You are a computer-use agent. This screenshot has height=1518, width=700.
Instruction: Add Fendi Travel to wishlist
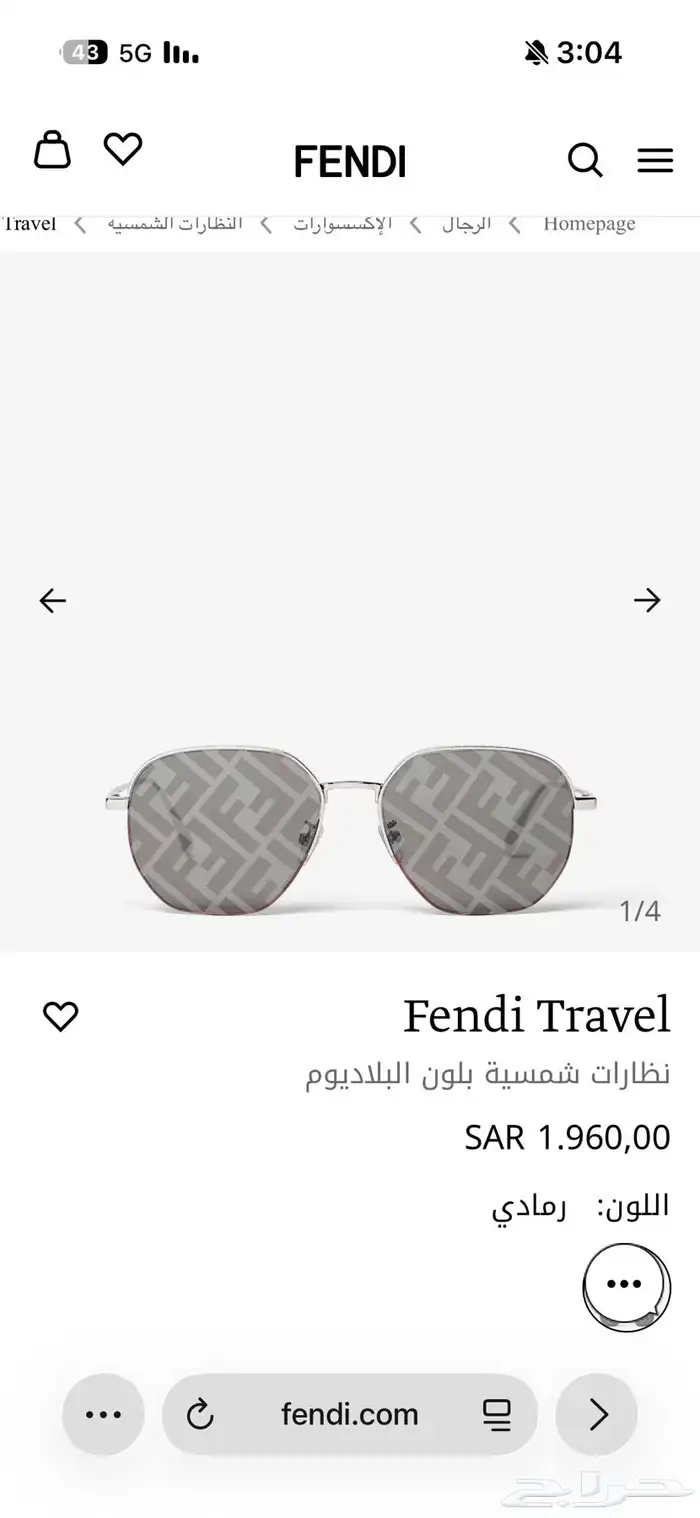(60, 1016)
